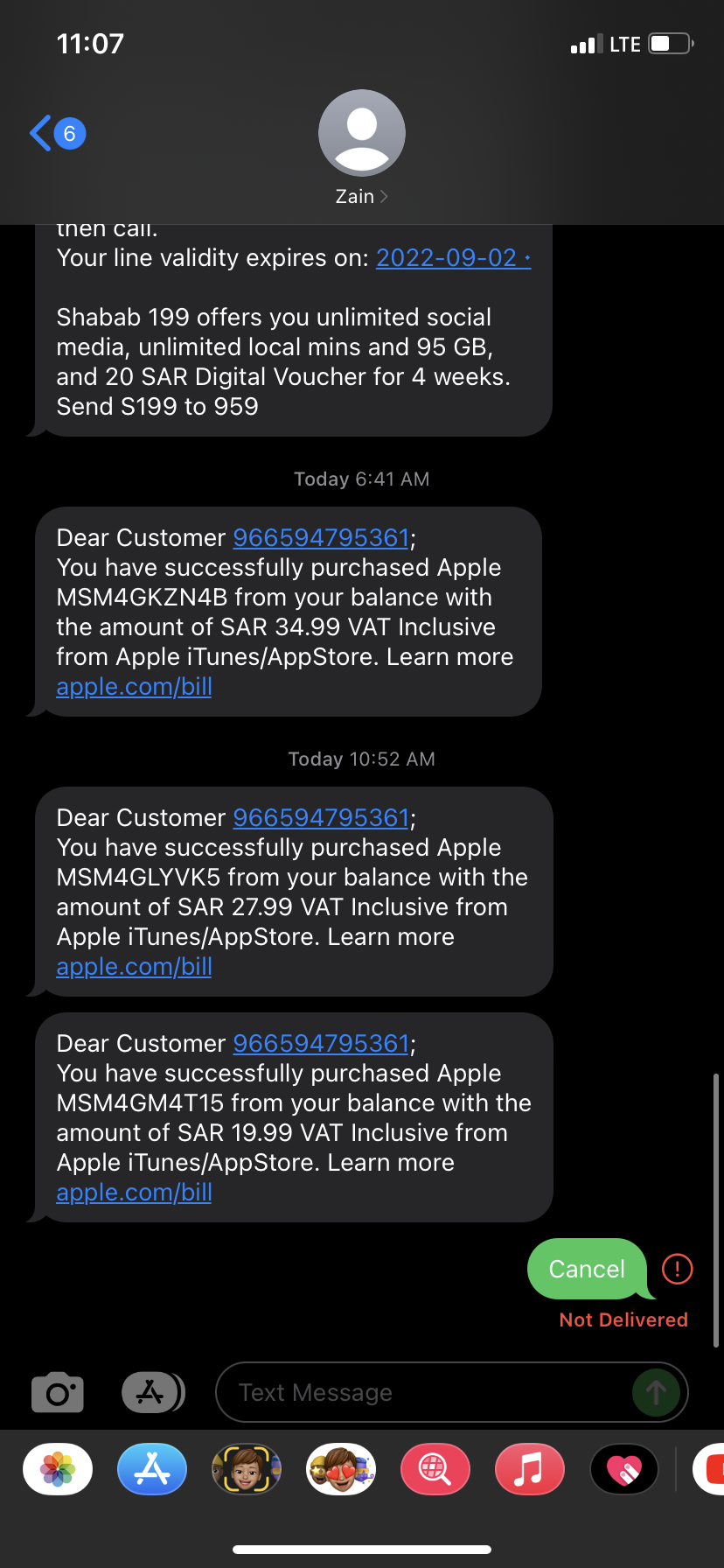This screenshot has height=1568, width=724.
Task: Open apple.com/bill link in the SAR 27.99 message
Action: click(134, 967)
